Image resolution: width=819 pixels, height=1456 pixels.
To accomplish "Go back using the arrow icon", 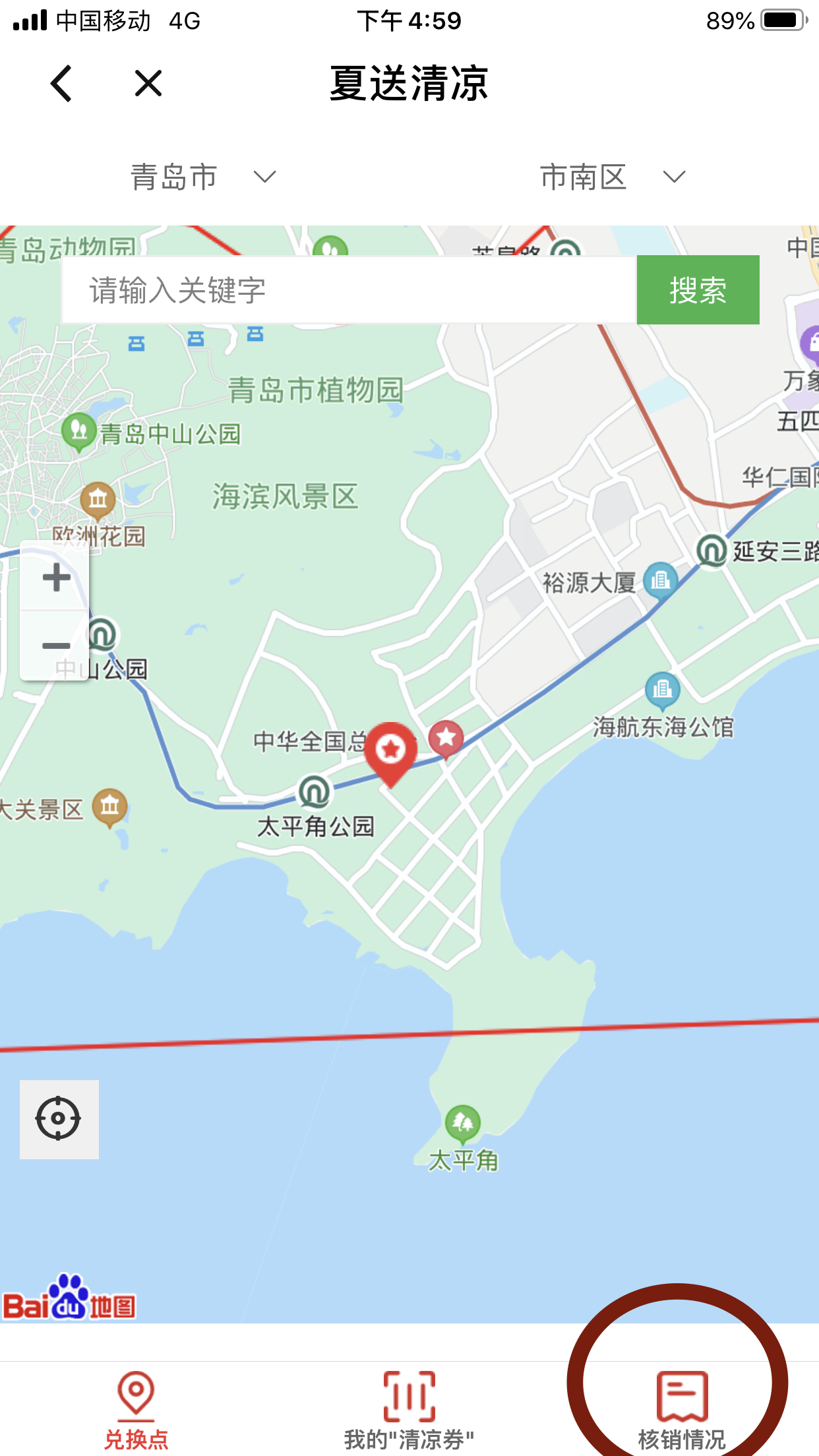I will pyautogui.click(x=61, y=84).
